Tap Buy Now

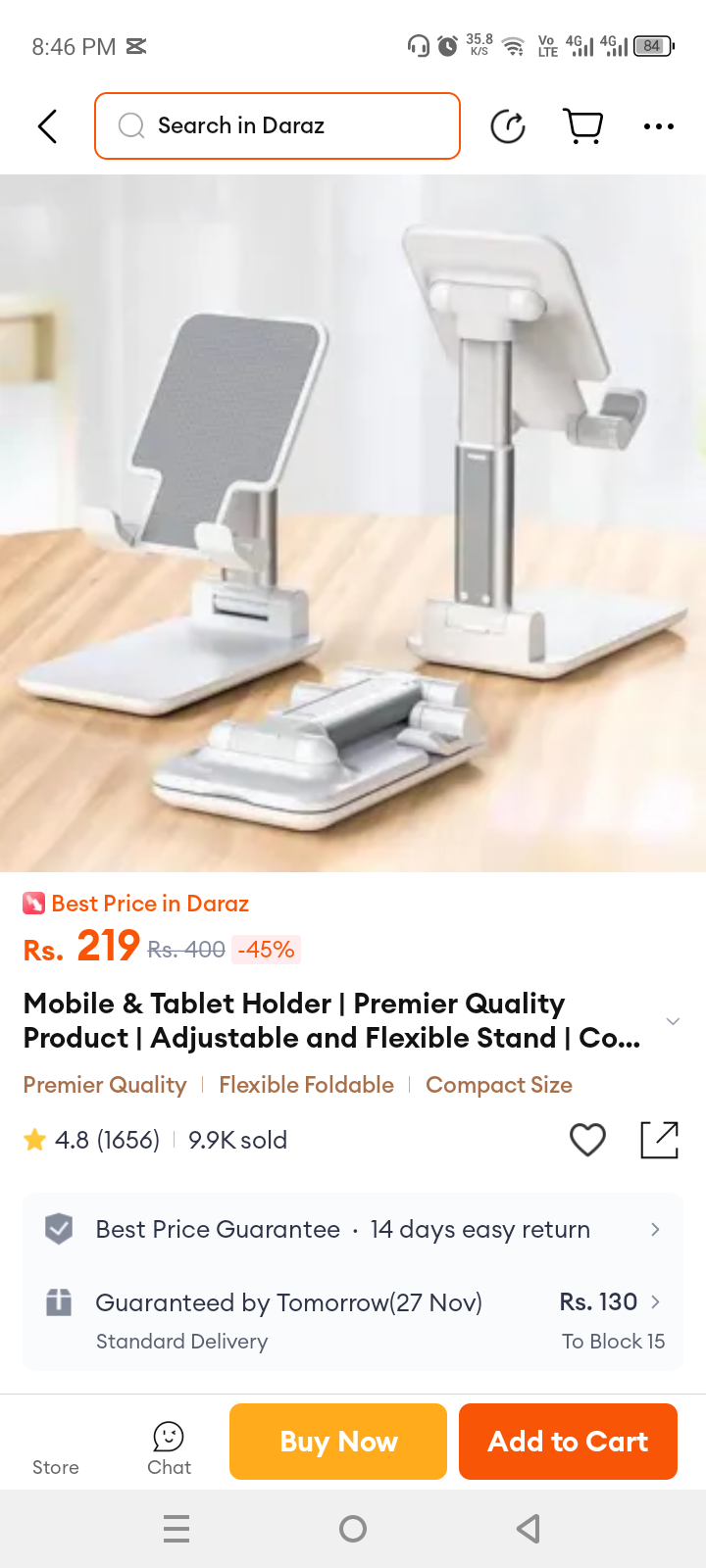point(338,1442)
